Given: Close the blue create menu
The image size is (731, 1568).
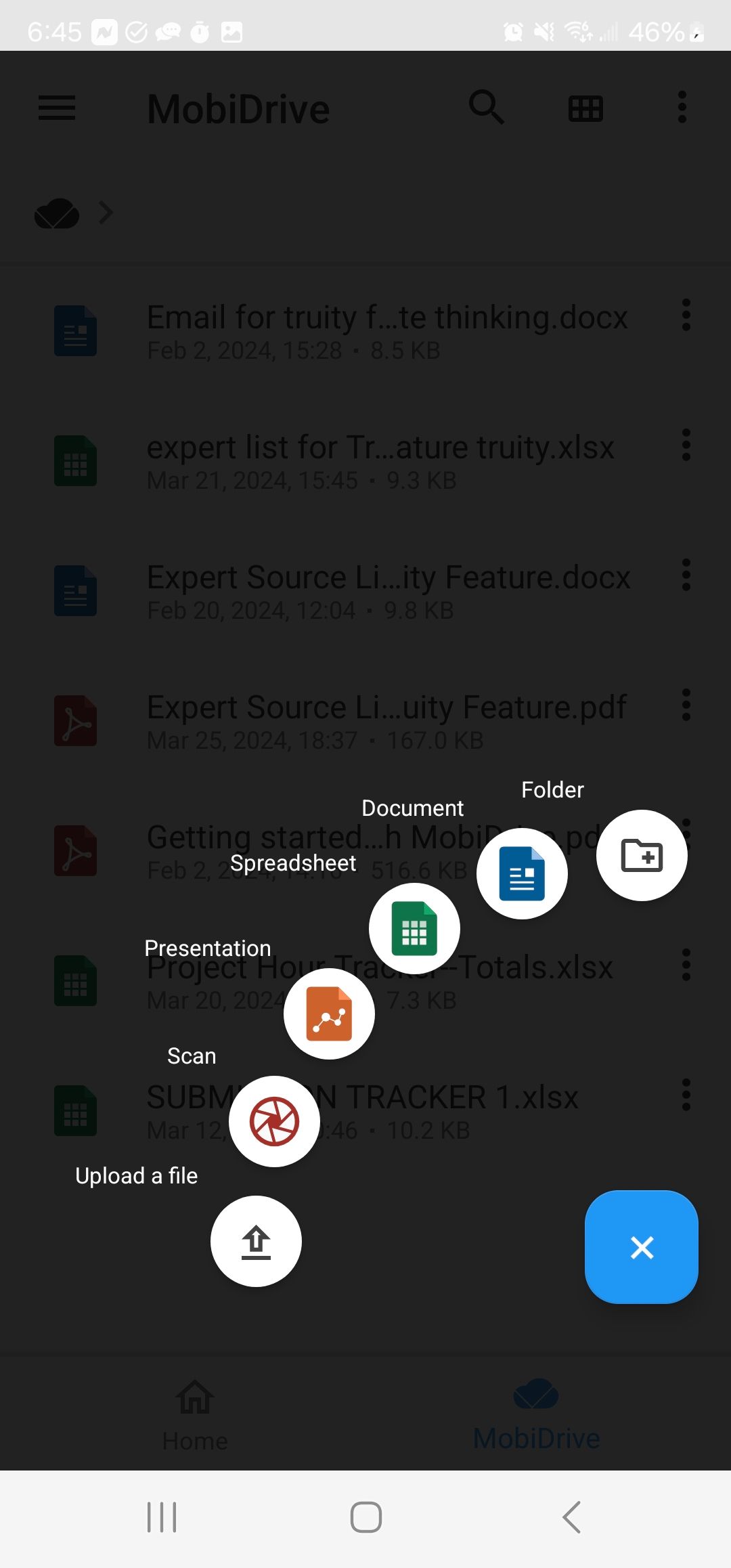Looking at the screenshot, I should coord(641,1246).
